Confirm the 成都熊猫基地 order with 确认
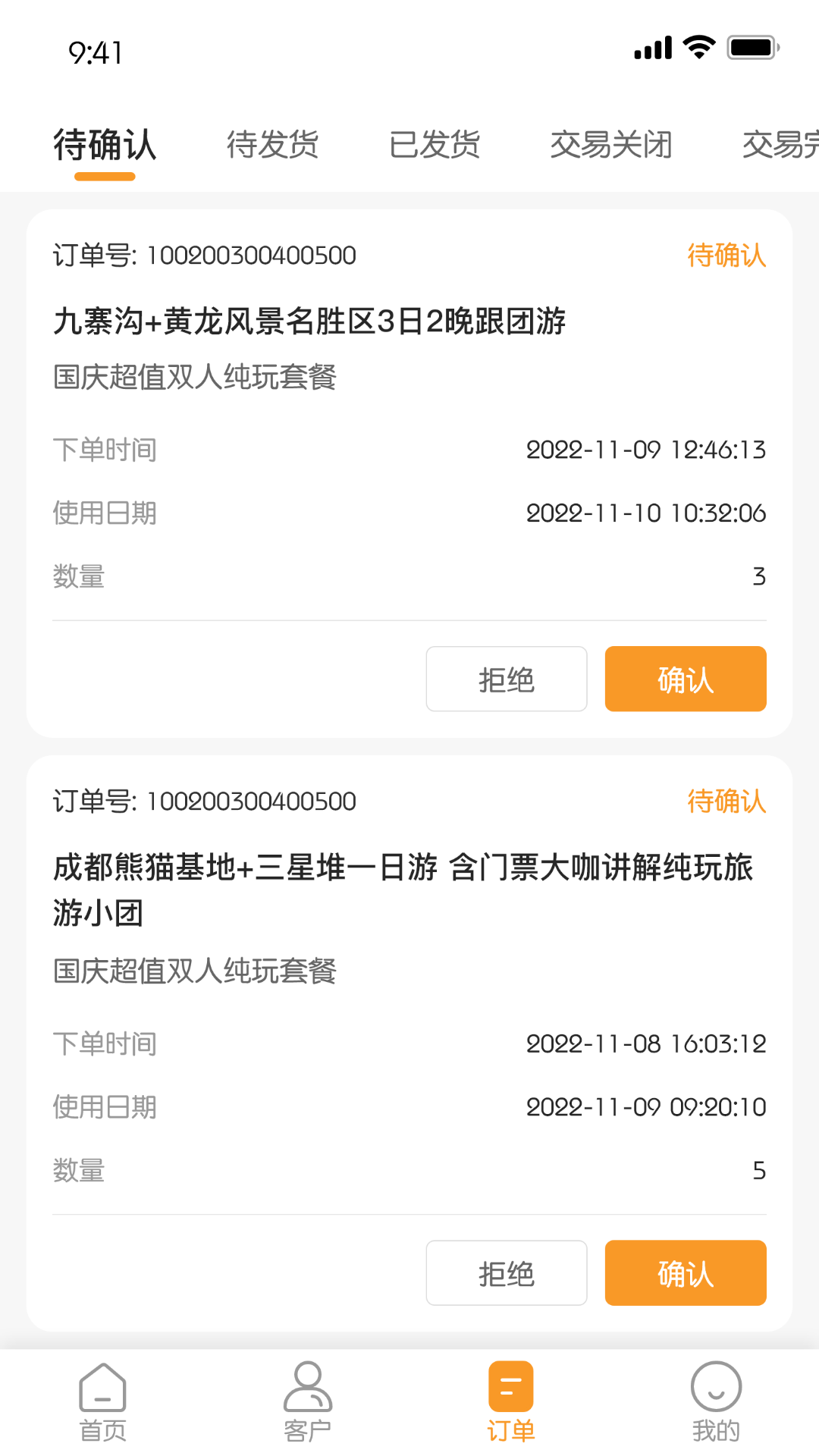This screenshot has width=819, height=1456. click(x=685, y=1273)
